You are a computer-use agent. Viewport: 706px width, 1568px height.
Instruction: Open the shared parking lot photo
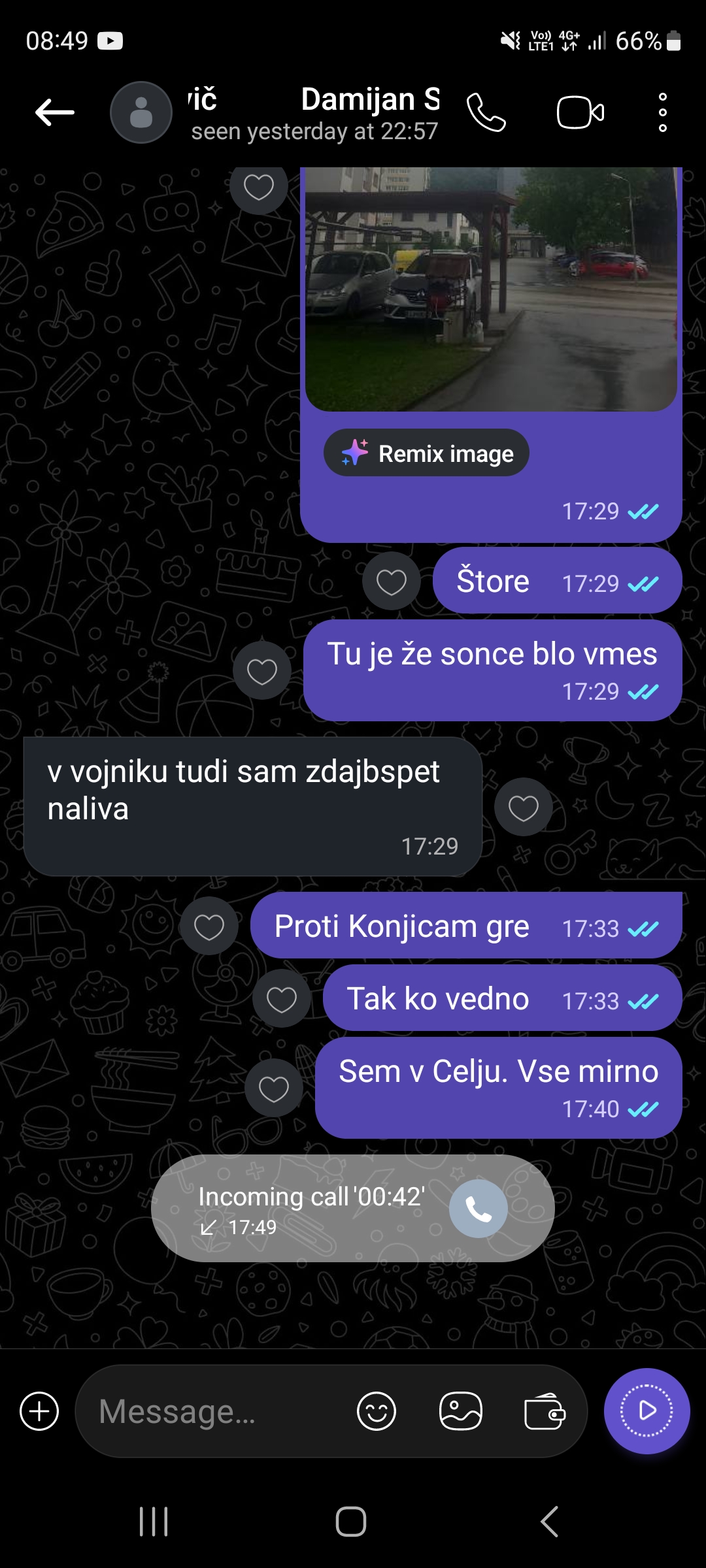click(491, 289)
